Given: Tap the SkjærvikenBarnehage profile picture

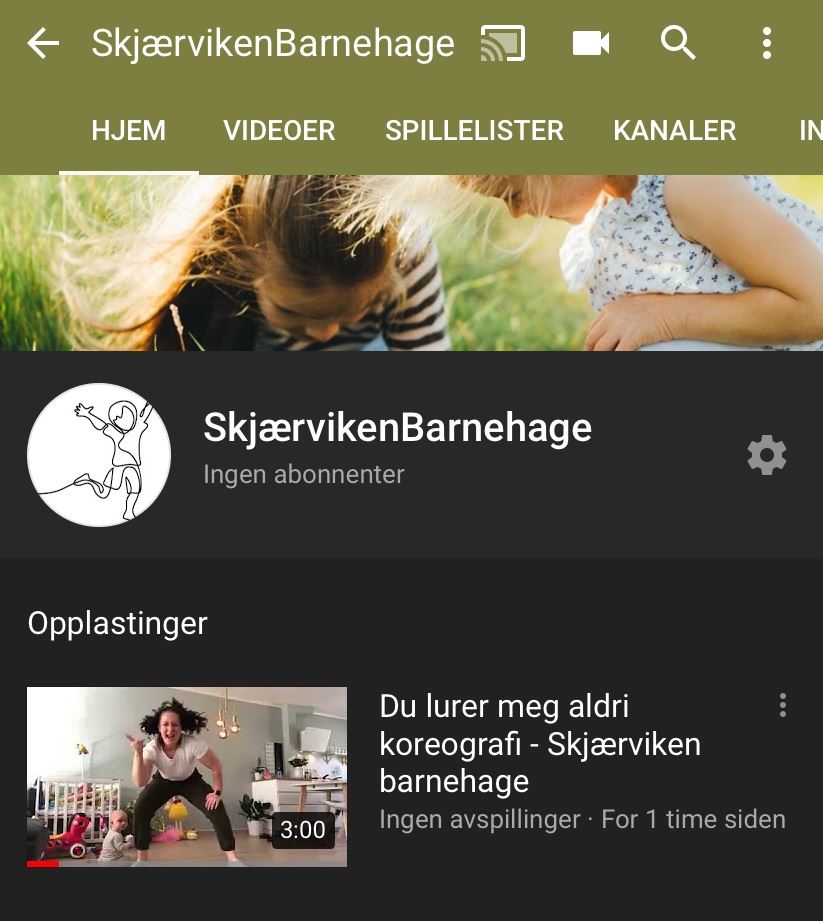Looking at the screenshot, I should (x=99, y=455).
